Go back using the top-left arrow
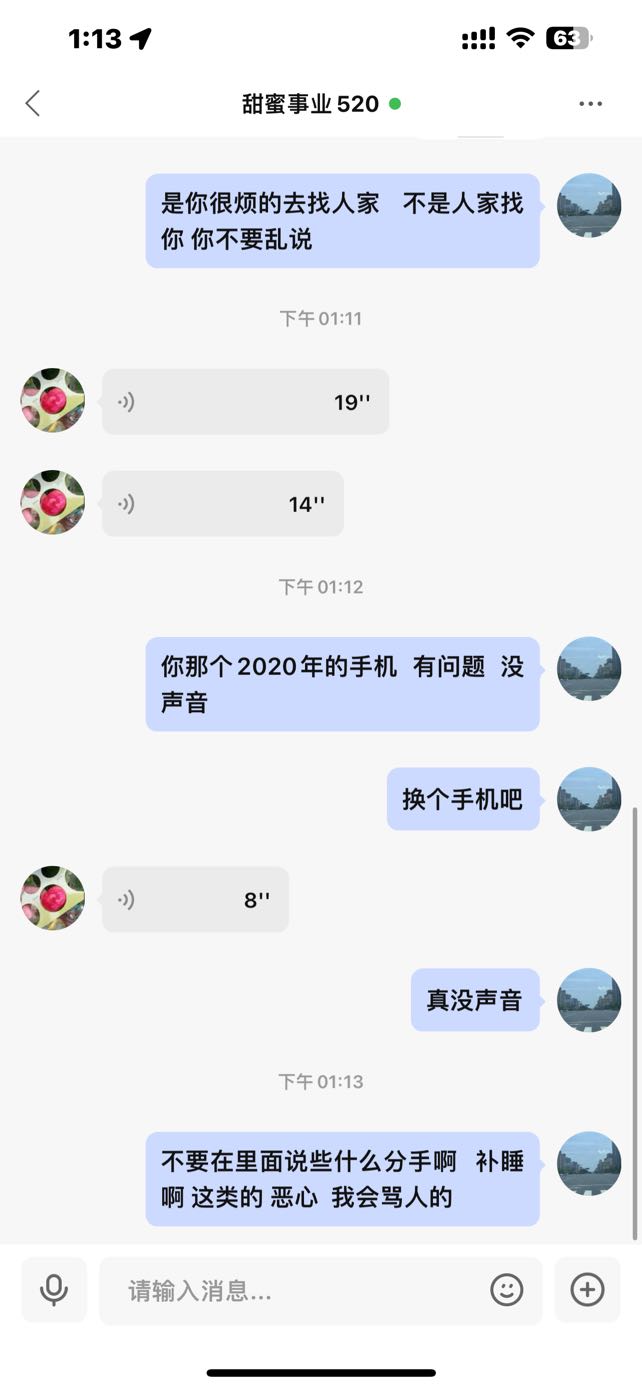 pos(33,103)
